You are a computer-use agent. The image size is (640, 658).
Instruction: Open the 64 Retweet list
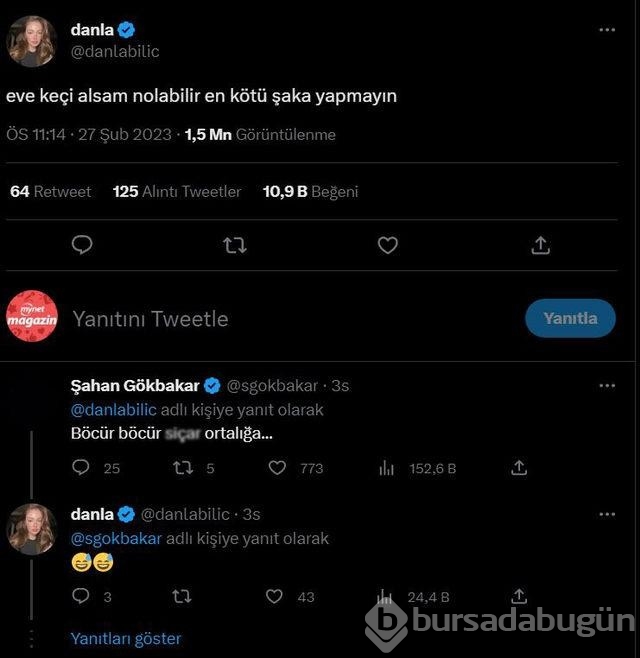click(x=50, y=191)
